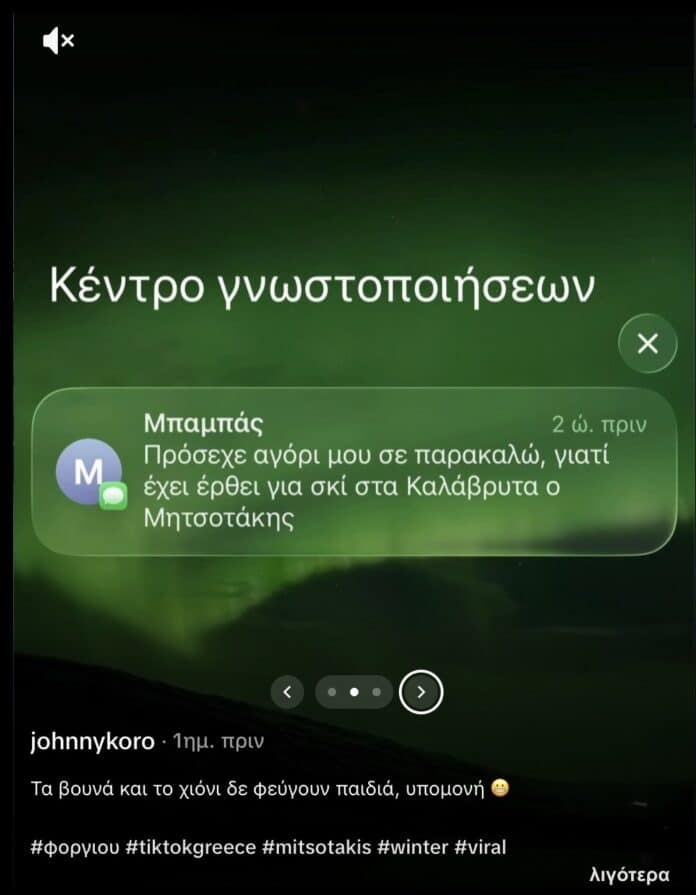Viewport: 696px width, 895px height.
Task: Collapse caption with λιγότερα
Action: coord(630,874)
